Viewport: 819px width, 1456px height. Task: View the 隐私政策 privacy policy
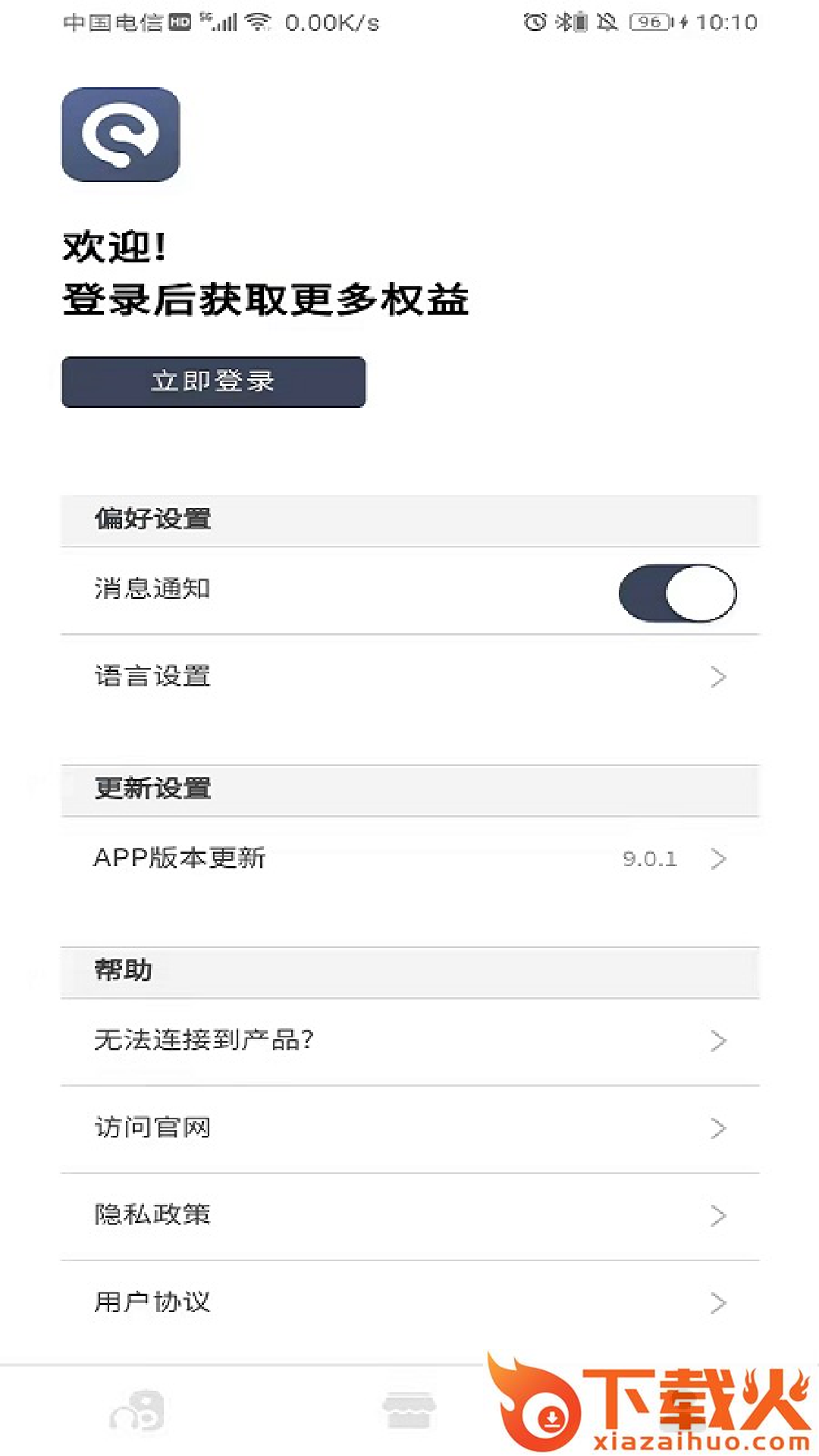tap(409, 1216)
